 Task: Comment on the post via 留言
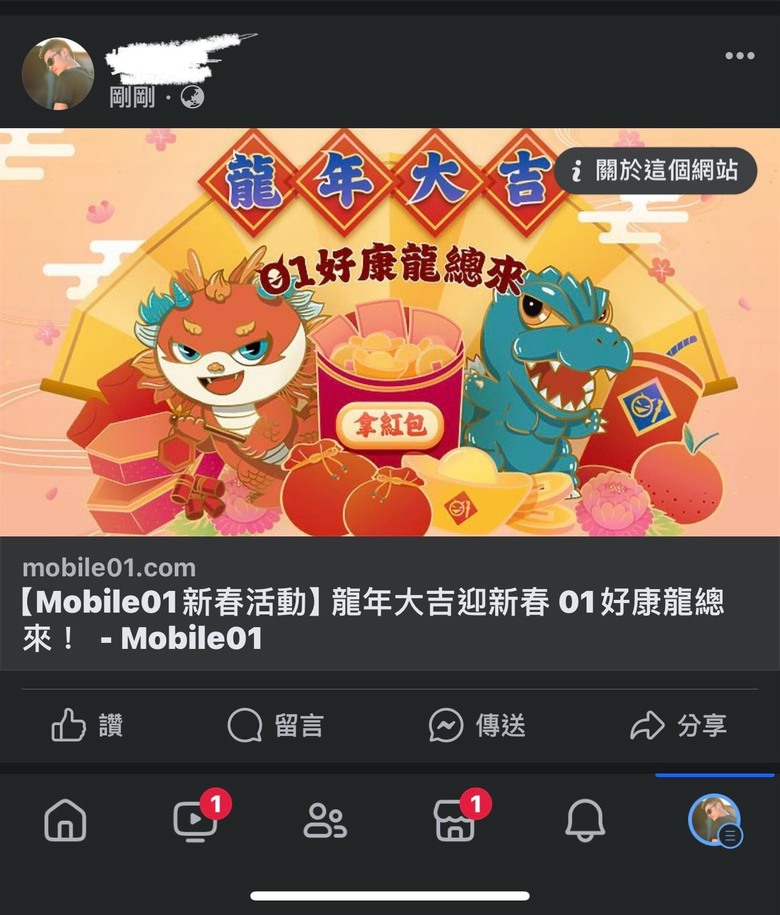click(275, 725)
